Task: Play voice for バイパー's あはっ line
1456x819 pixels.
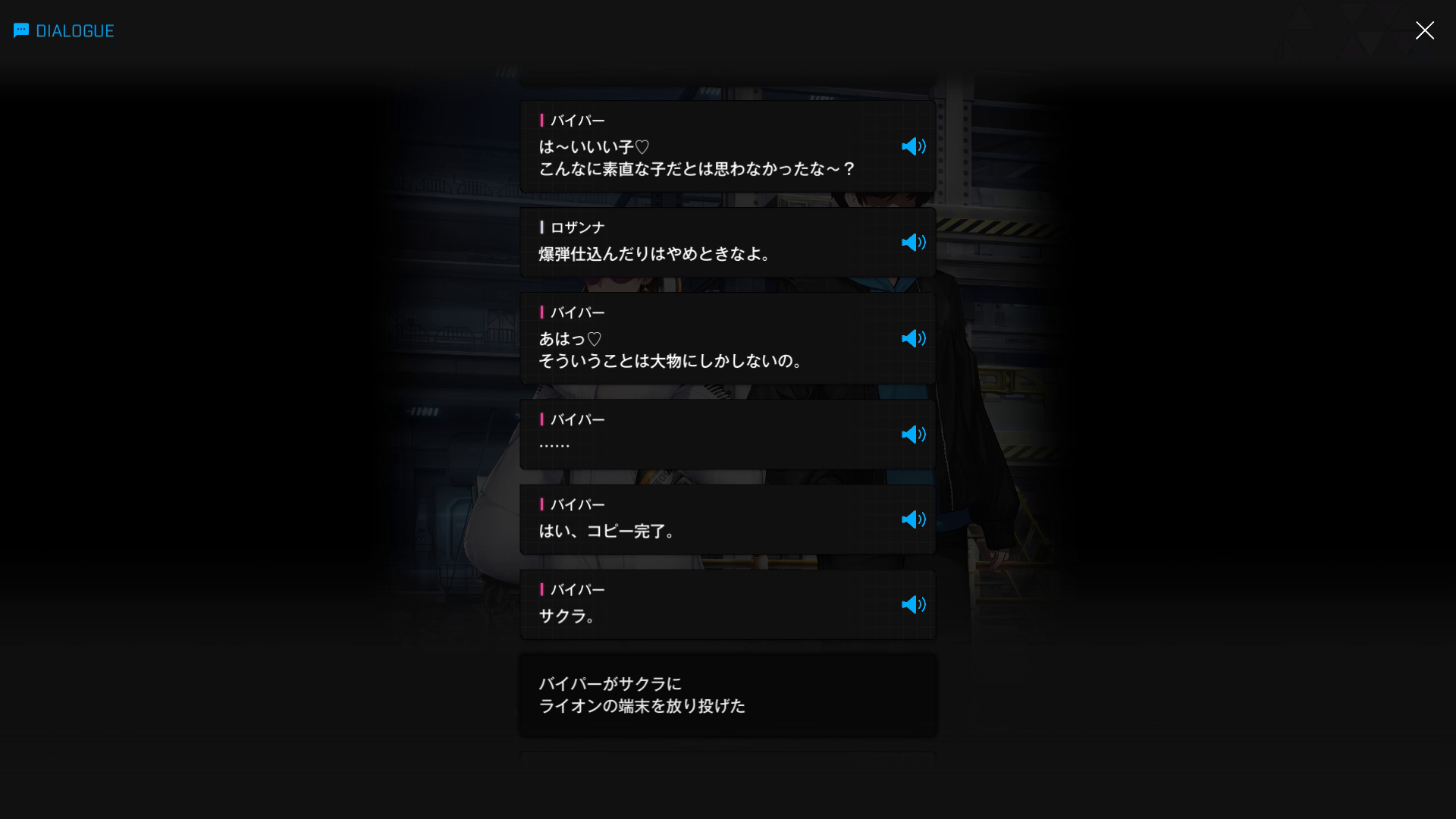Action: (x=913, y=338)
